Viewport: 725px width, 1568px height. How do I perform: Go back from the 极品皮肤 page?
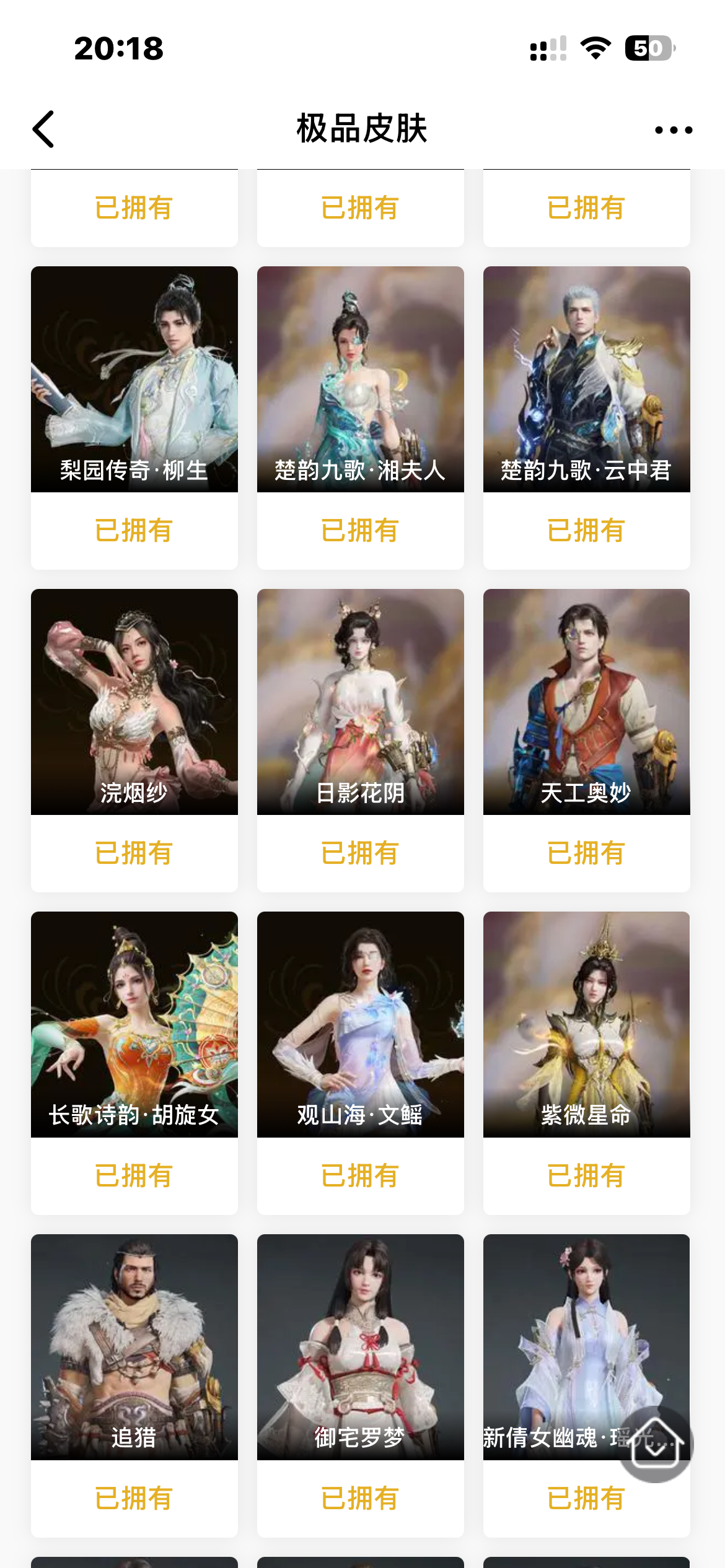coord(43,129)
